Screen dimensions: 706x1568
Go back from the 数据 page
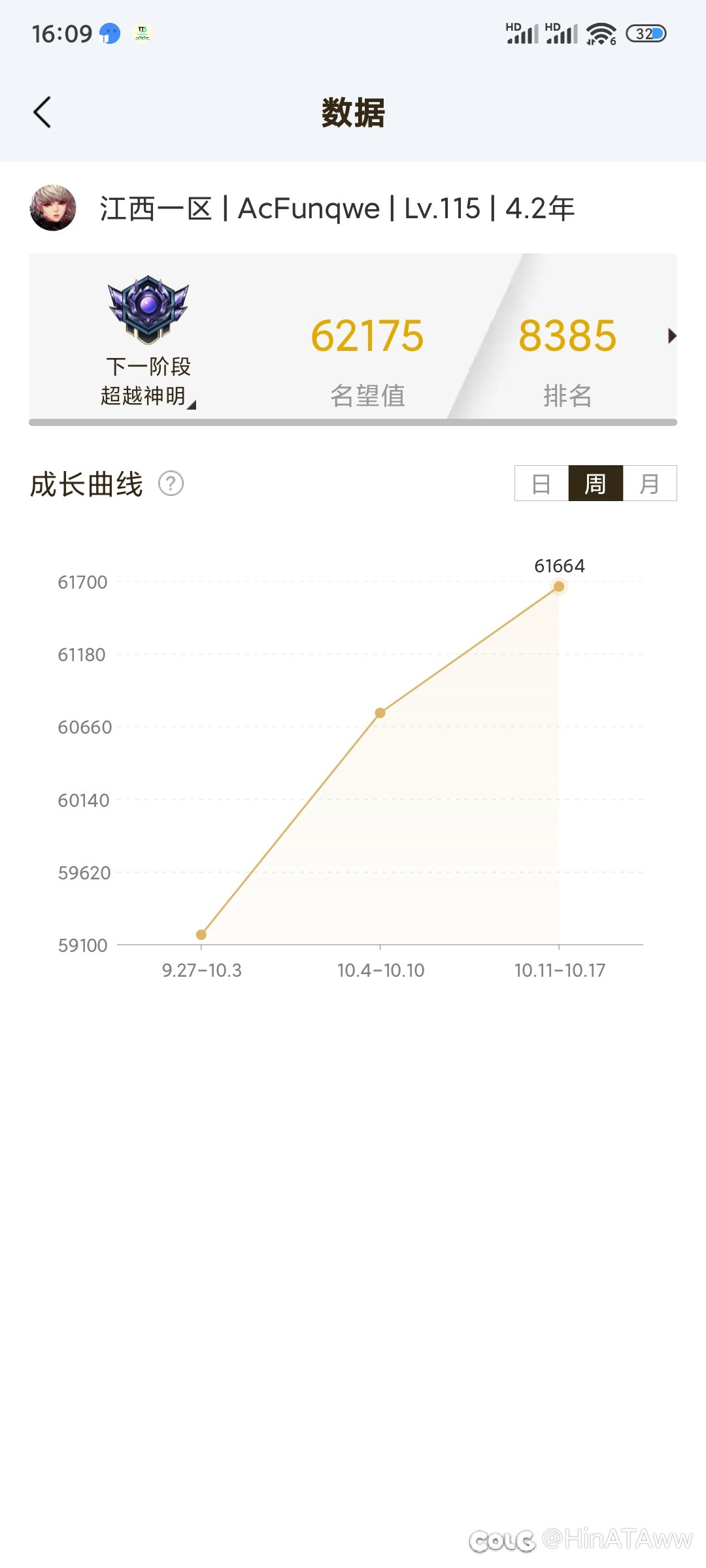(42, 112)
